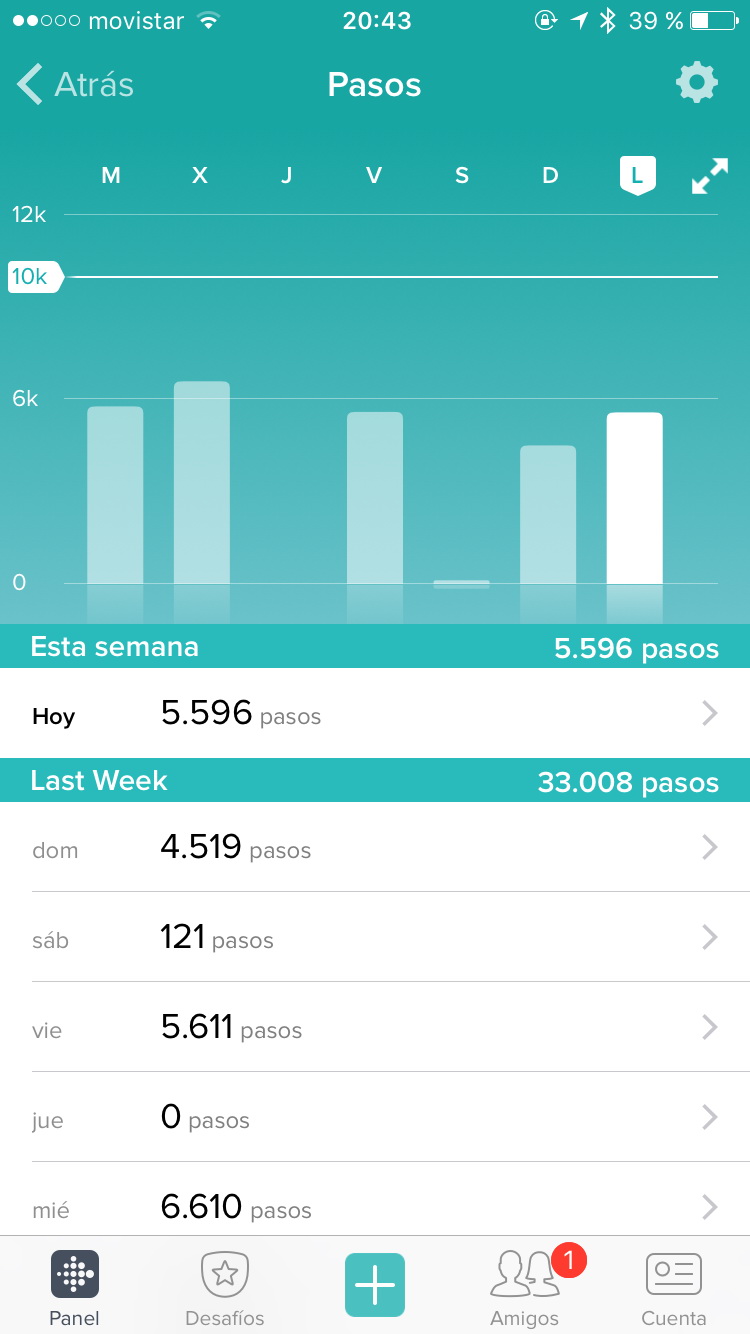
Task: Open the settings gear icon
Action: coord(696,83)
